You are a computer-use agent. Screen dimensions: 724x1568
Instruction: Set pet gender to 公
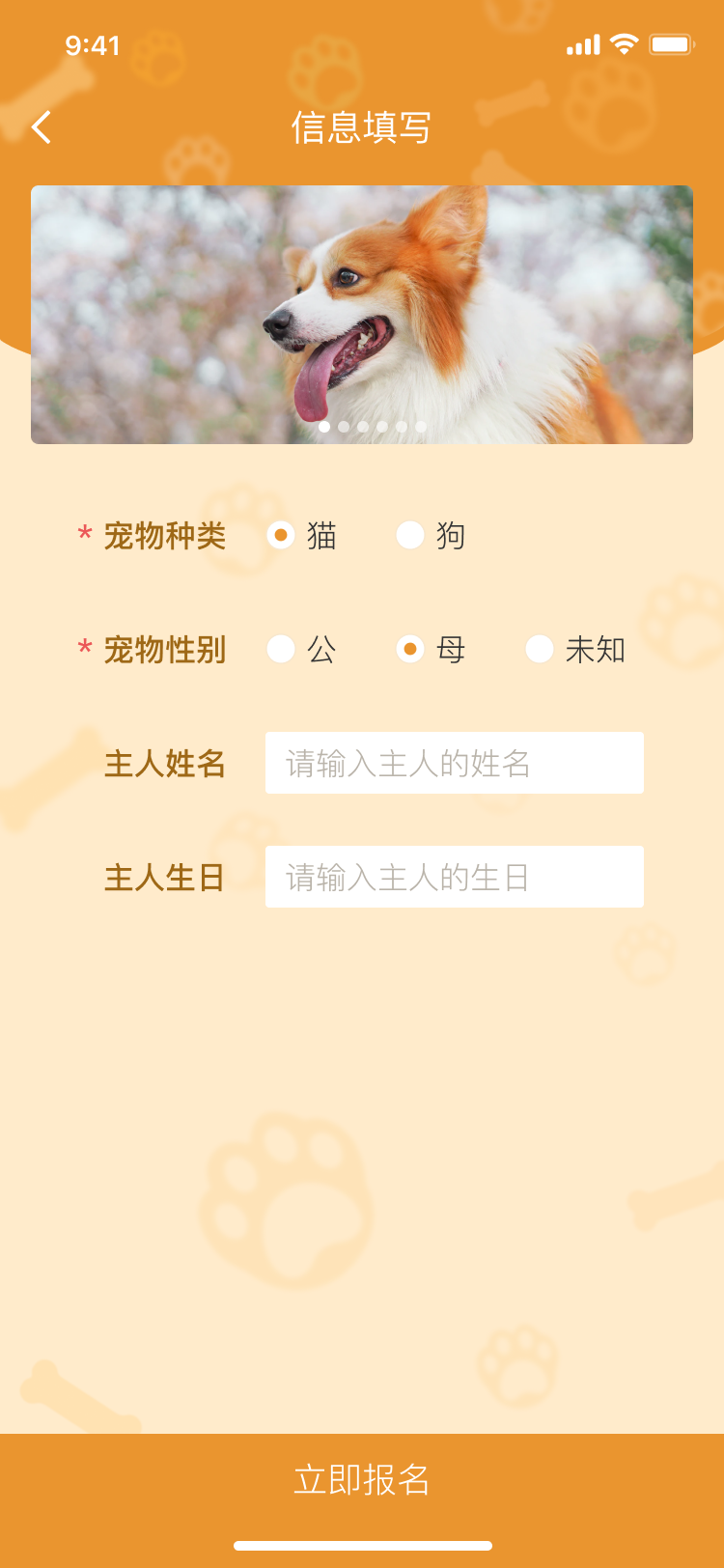click(x=281, y=649)
